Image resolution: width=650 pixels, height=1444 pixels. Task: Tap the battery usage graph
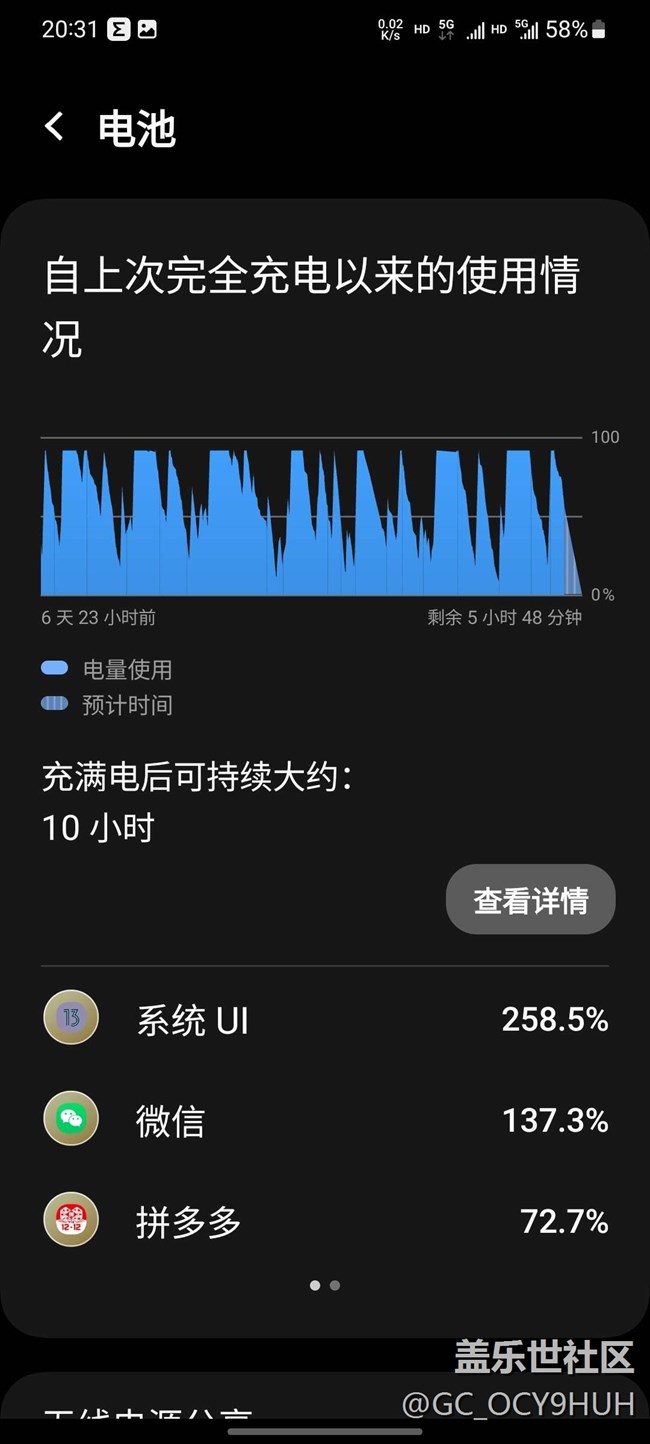[x=310, y=520]
